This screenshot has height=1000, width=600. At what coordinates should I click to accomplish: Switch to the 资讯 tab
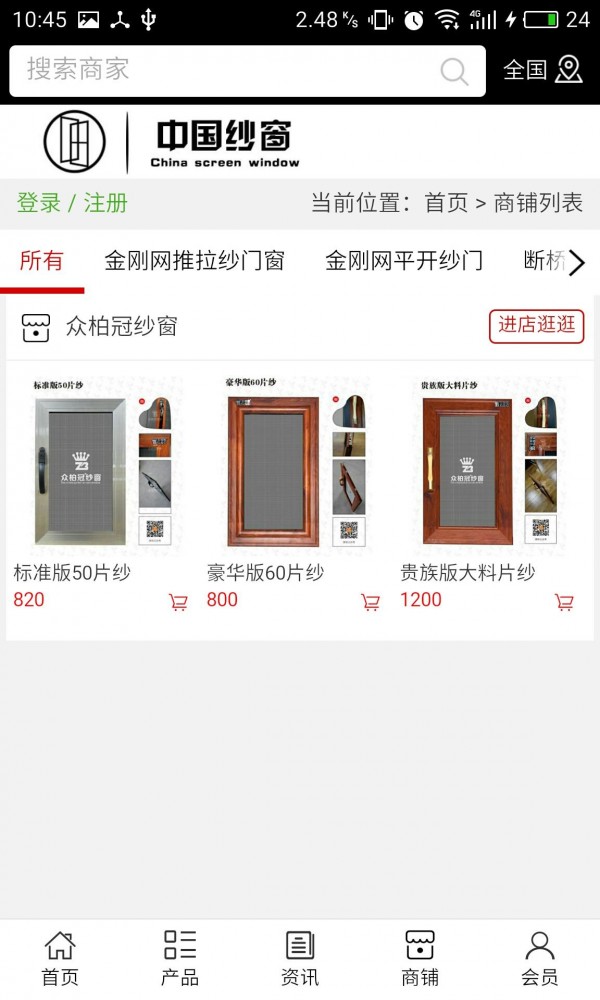(x=300, y=959)
